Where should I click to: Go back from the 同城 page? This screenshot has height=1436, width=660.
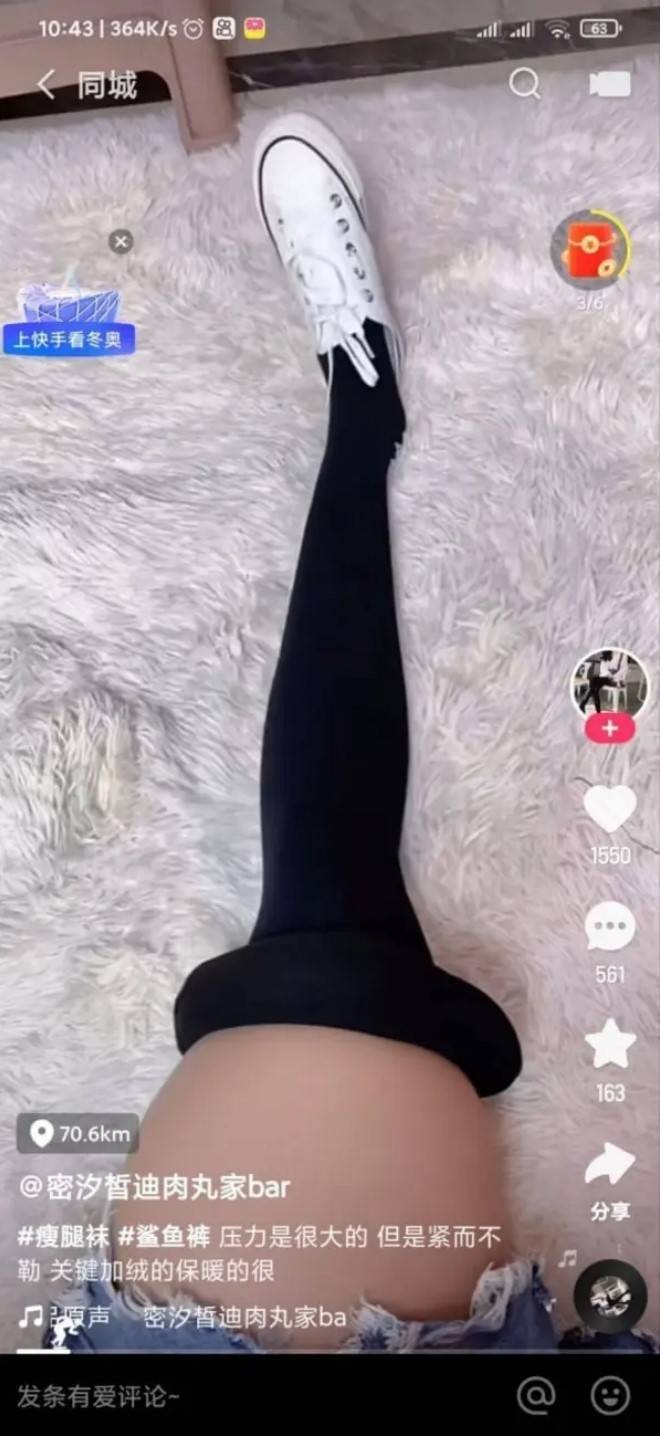tap(46, 85)
